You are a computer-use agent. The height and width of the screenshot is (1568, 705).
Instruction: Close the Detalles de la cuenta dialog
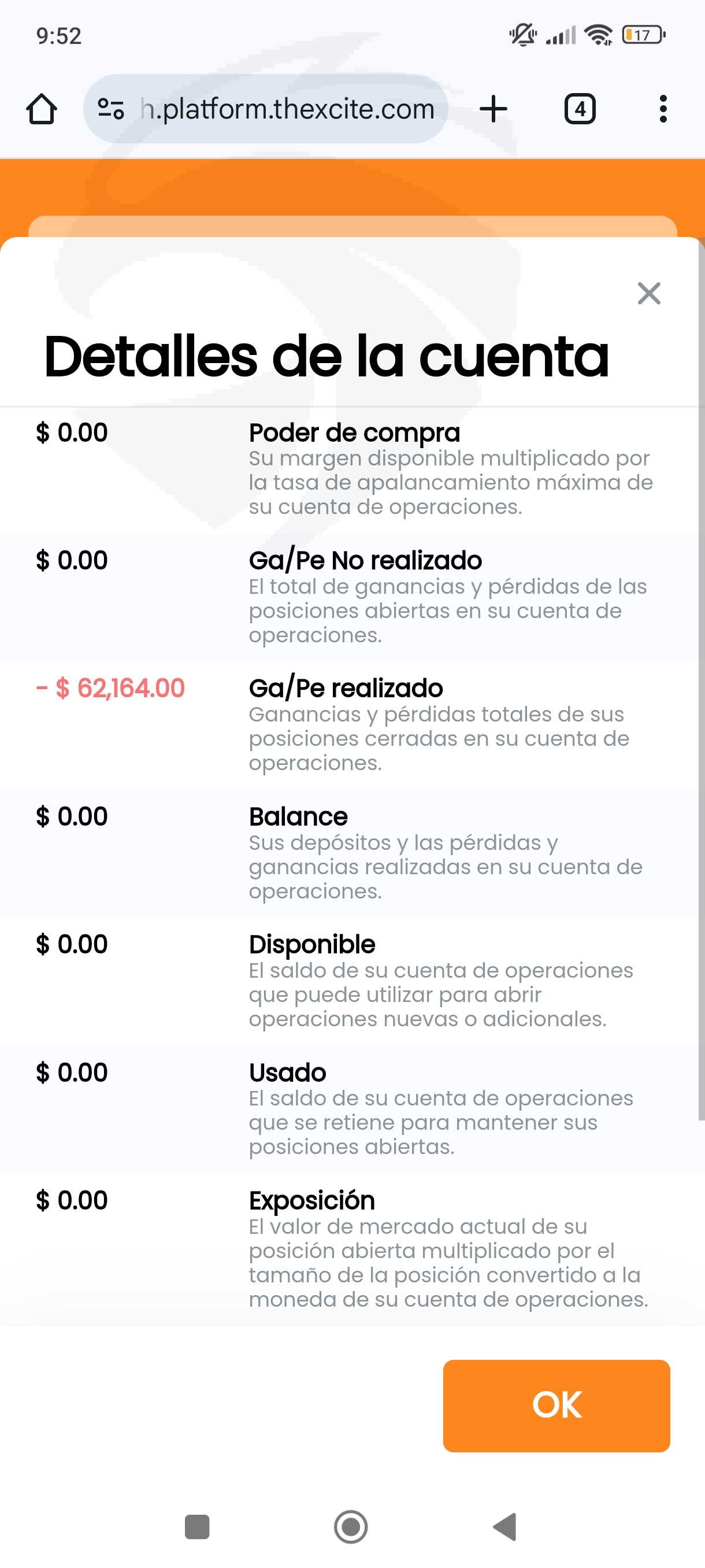pyautogui.click(x=648, y=293)
